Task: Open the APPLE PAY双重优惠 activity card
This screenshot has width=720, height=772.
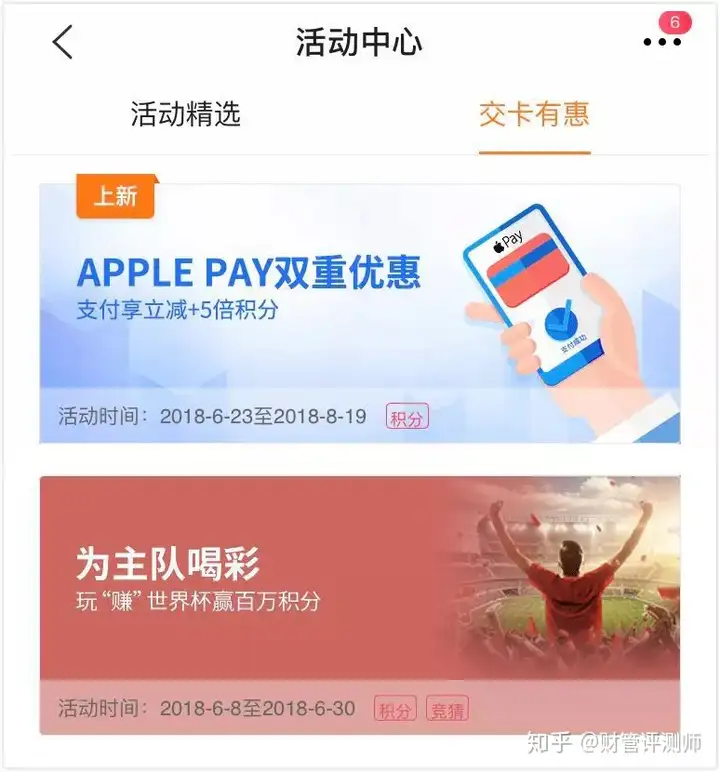Action: pyautogui.click(x=360, y=312)
